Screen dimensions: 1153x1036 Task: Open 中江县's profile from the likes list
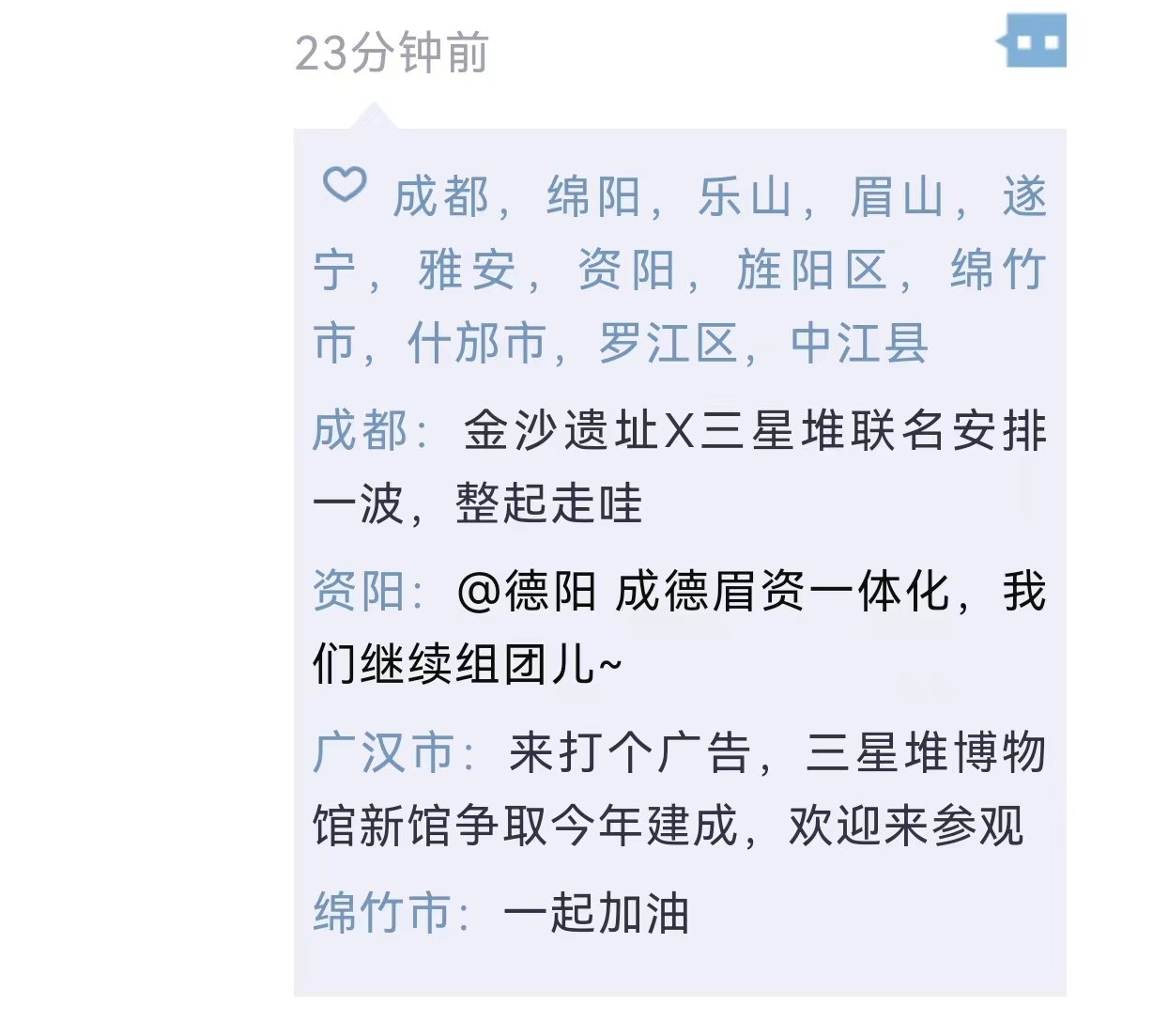[859, 343]
